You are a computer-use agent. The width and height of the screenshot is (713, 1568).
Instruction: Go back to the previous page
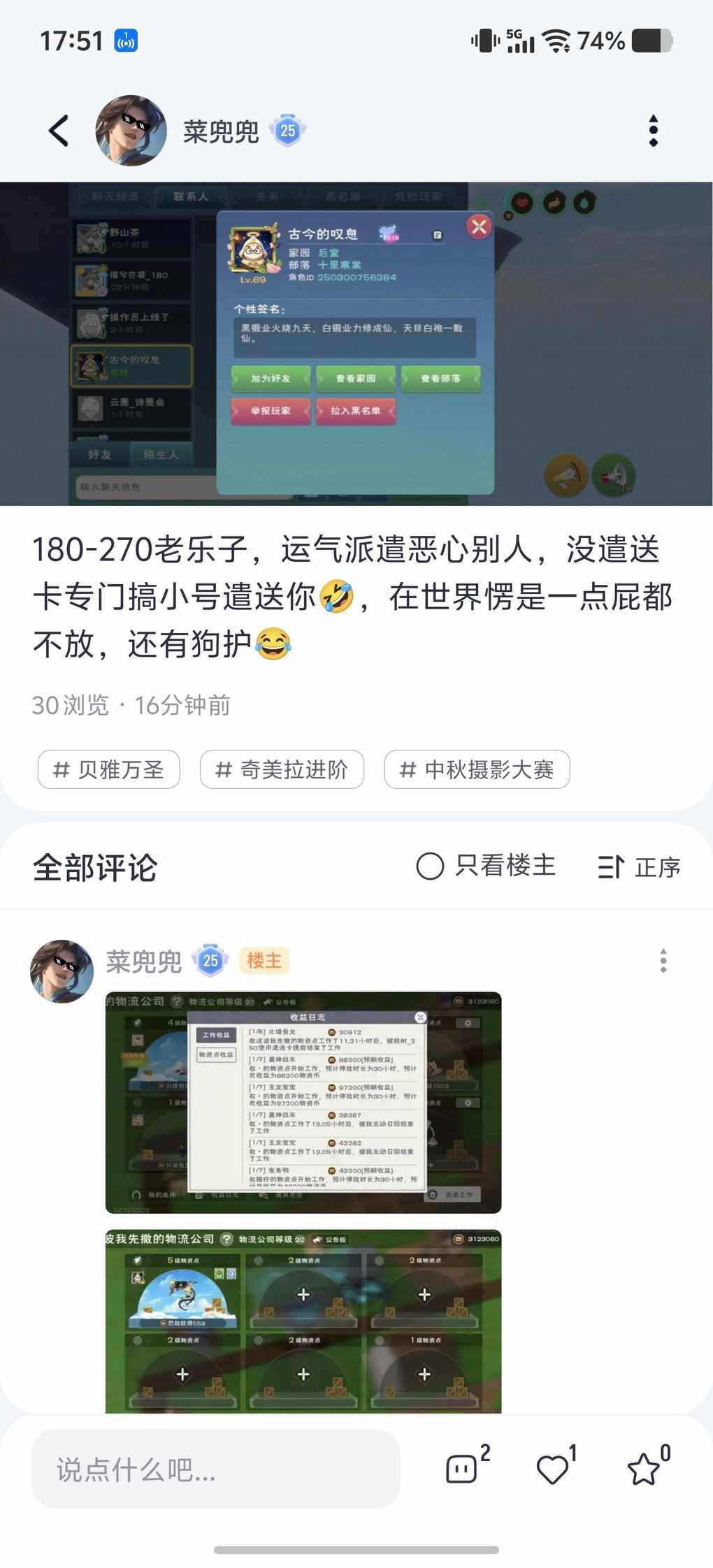coord(59,131)
